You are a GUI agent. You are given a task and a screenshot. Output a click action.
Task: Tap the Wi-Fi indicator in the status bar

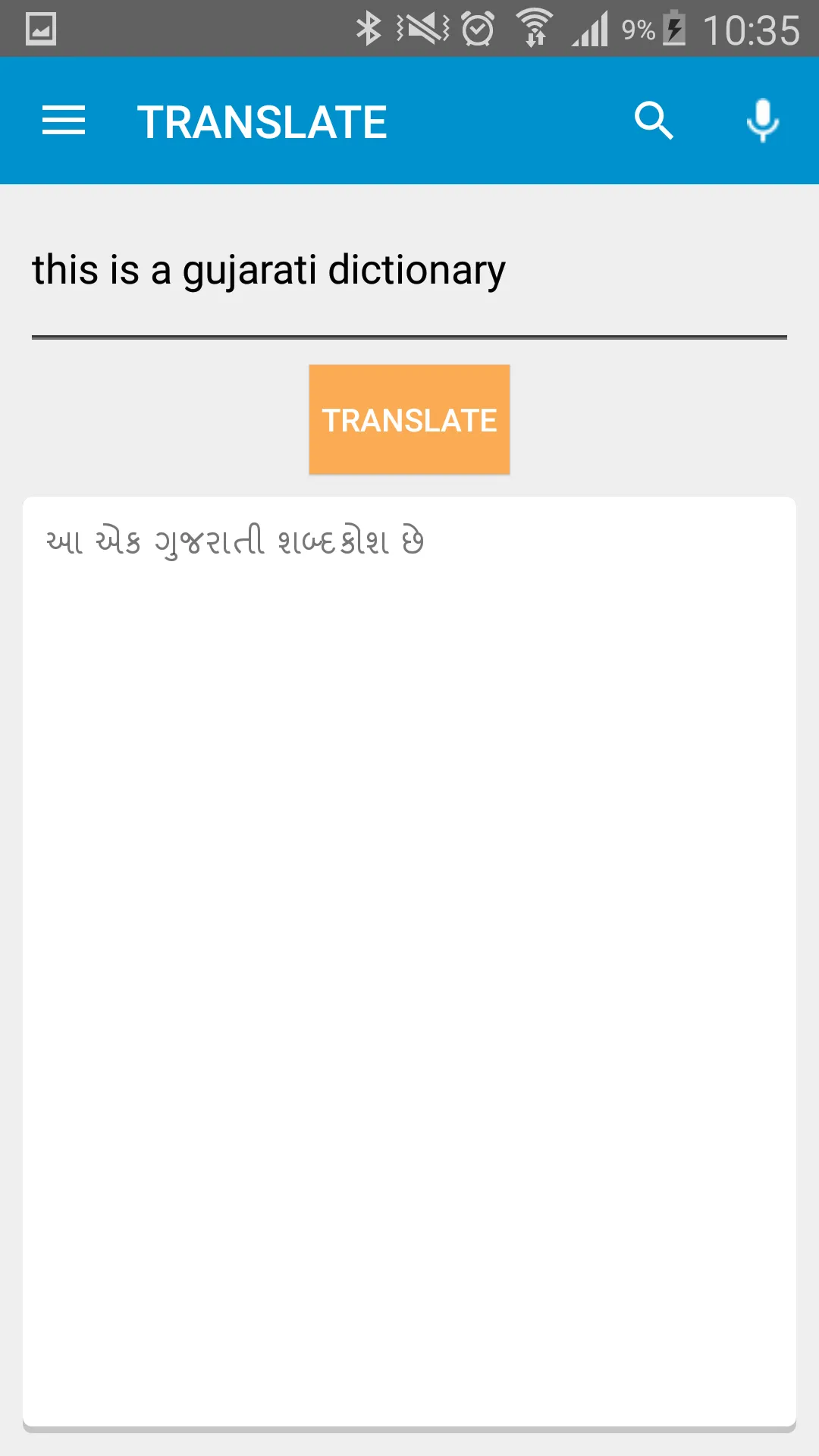tap(535, 27)
